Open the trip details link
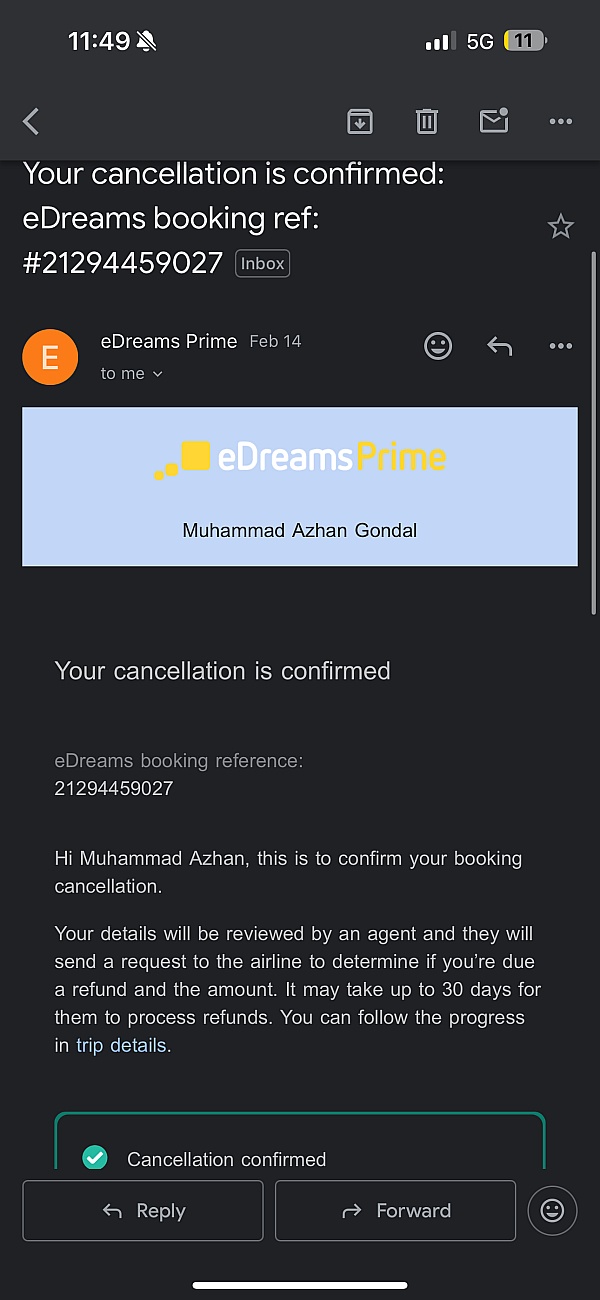Image resolution: width=600 pixels, height=1300 pixels. click(121, 1046)
